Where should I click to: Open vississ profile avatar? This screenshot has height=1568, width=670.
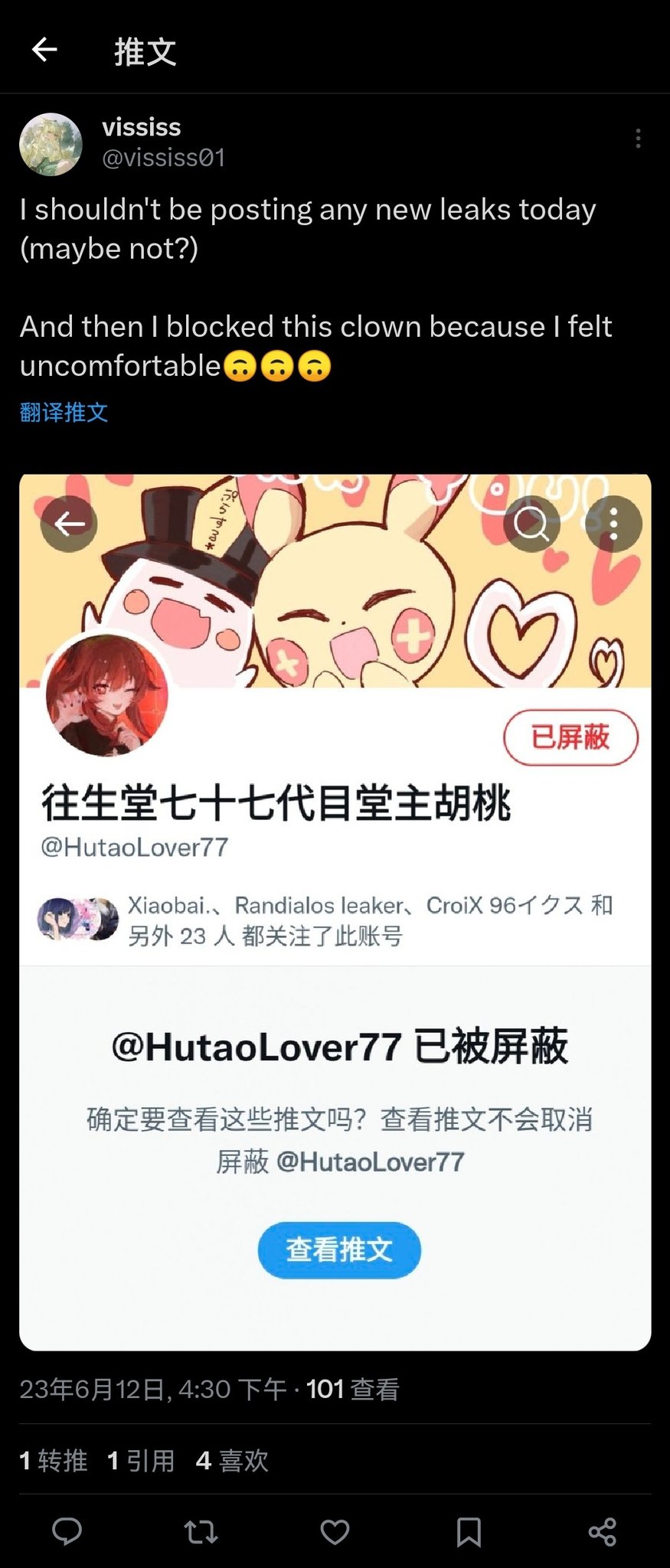[51, 144]
